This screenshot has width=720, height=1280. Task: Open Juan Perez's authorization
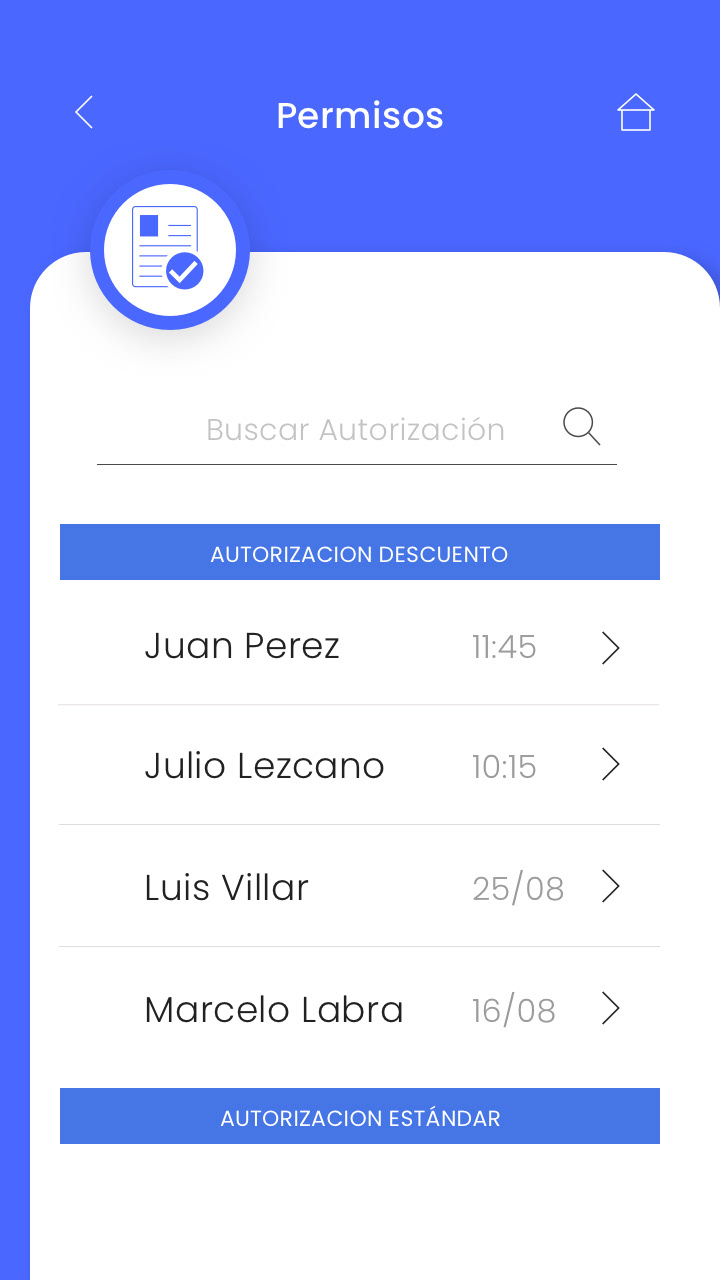359,647
